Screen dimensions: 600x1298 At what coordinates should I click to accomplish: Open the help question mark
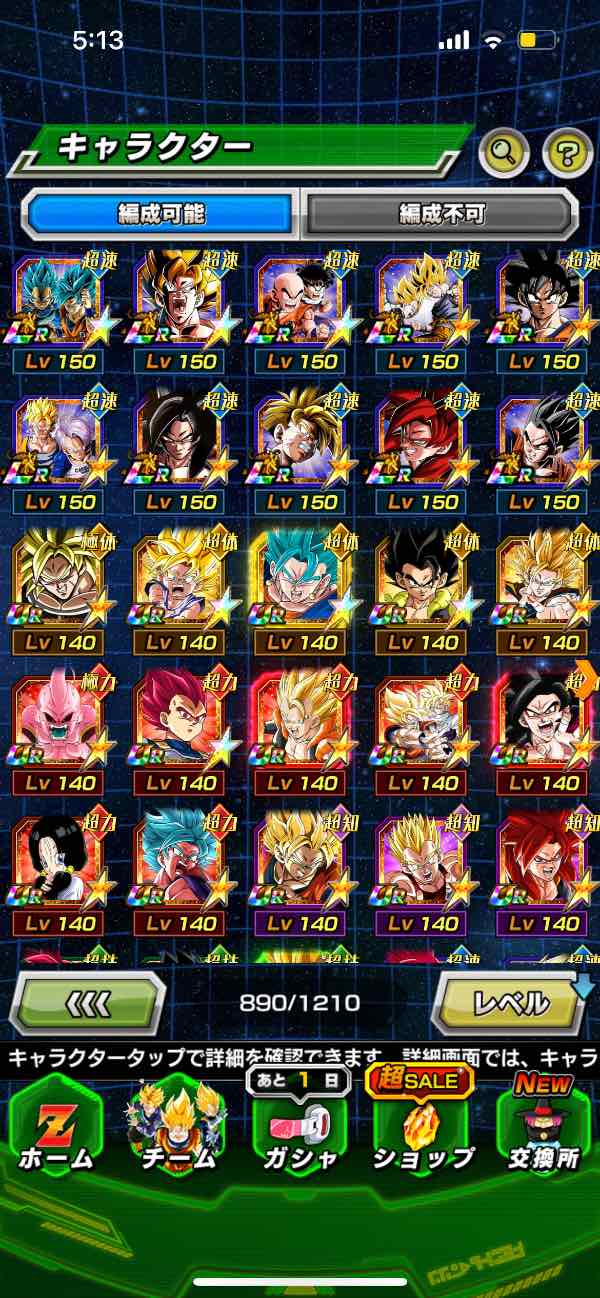(567, 153)
